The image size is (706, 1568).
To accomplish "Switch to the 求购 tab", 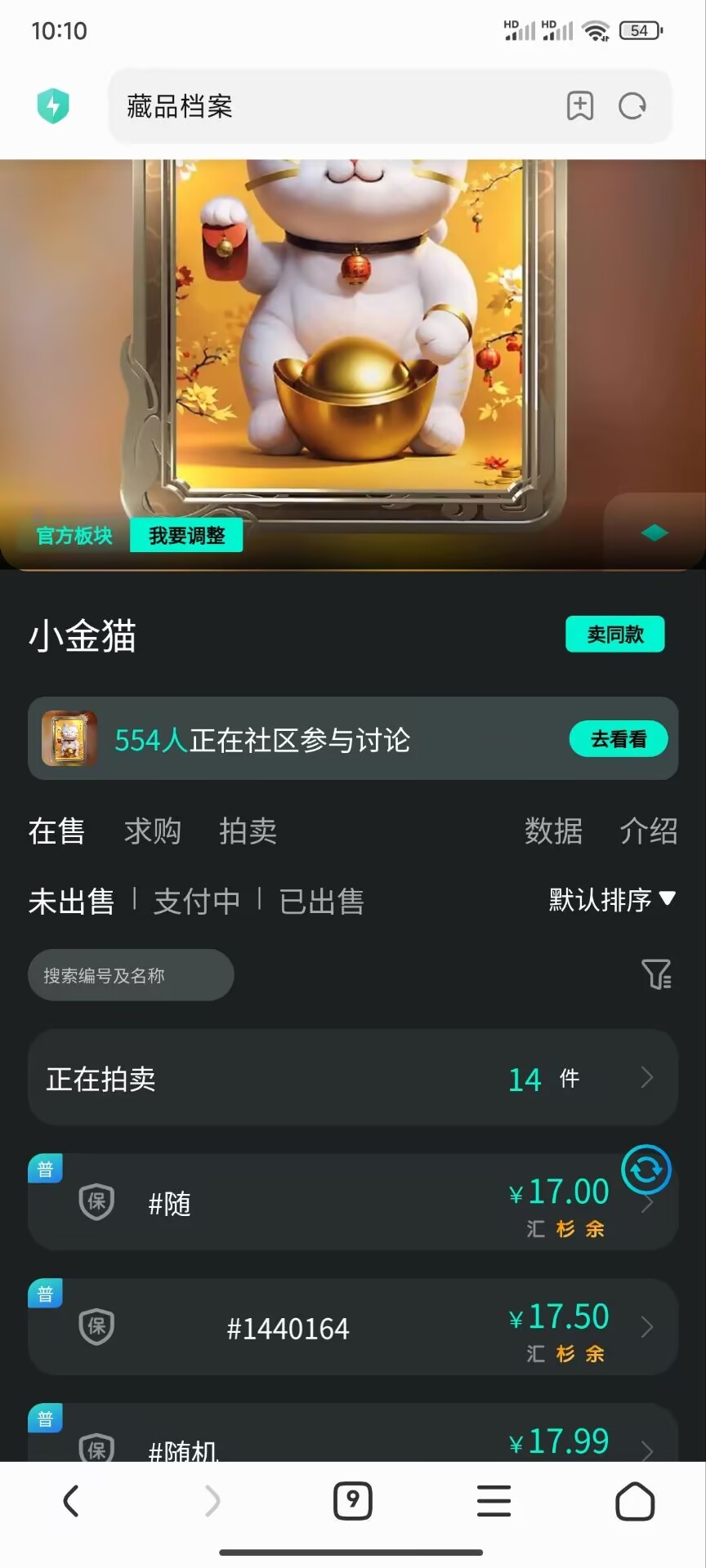I will pos(152,831).
